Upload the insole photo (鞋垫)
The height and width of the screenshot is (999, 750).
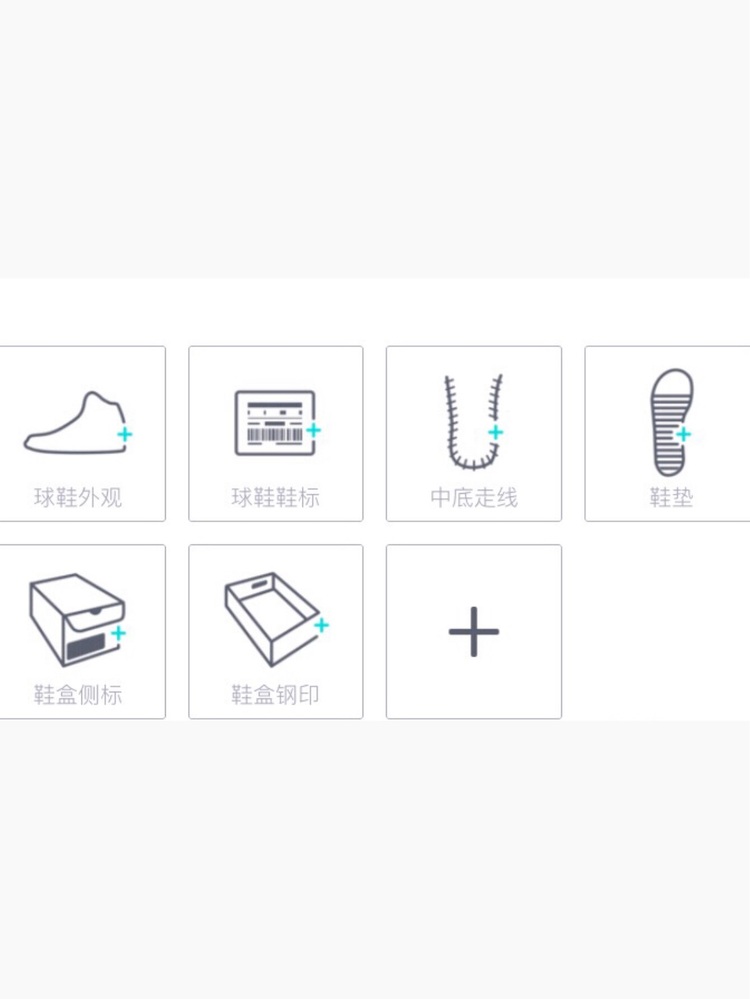pos(669,433)
